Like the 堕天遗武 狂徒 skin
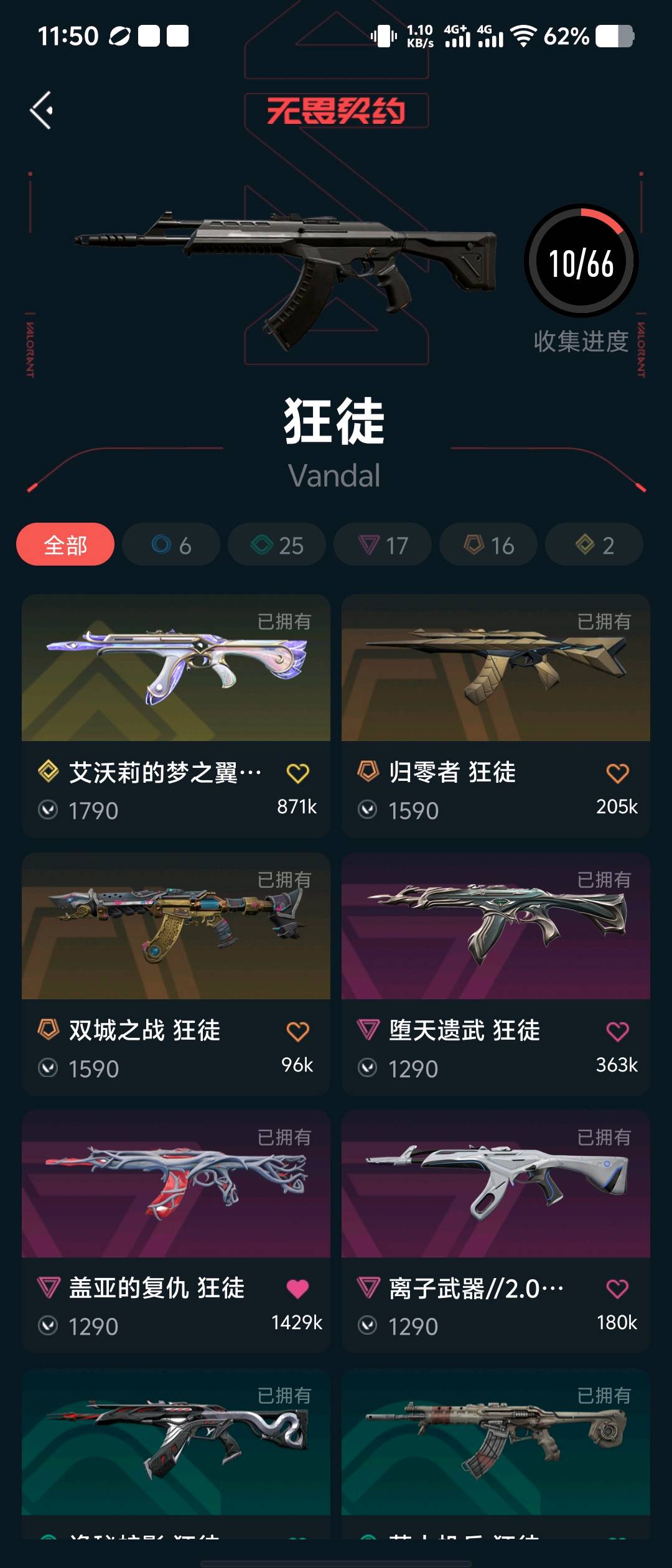The width and height of the screenshot is (672, 1568). point(617,1032)
